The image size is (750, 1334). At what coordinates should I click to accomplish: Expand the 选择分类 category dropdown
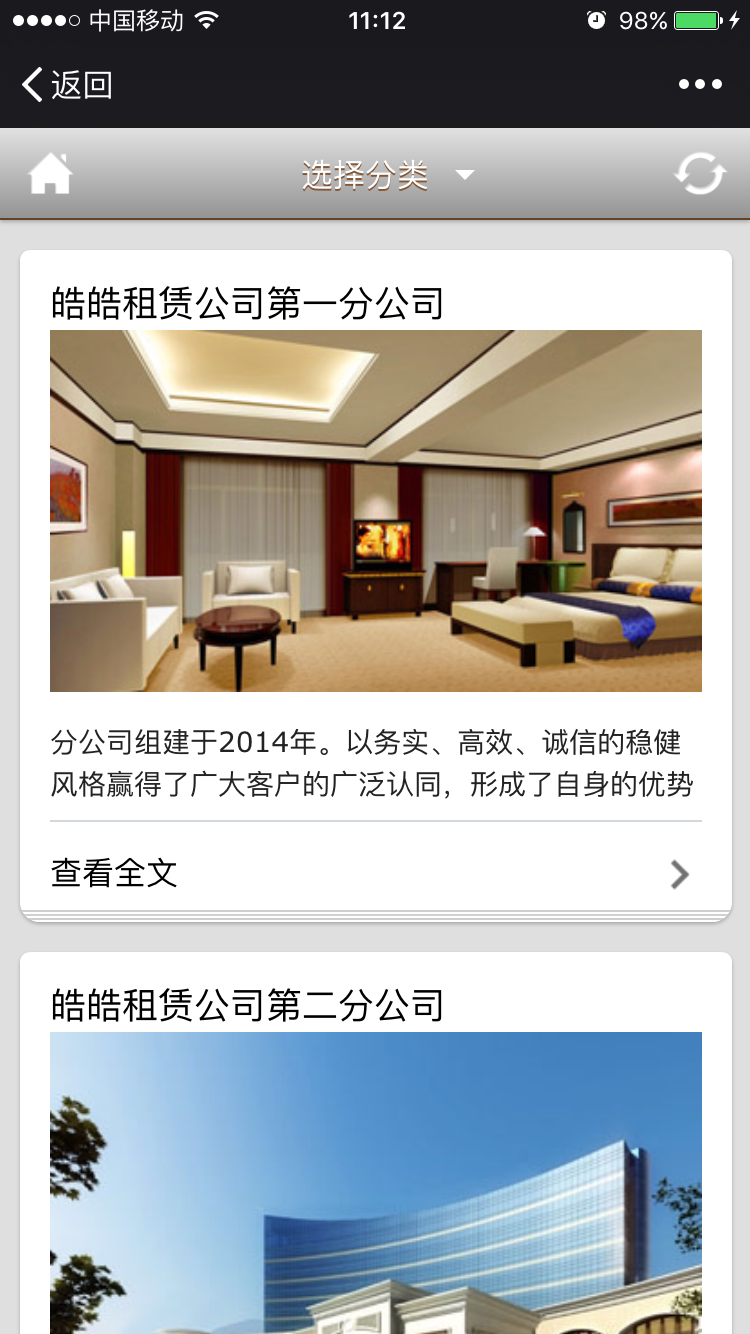(386, 176)
